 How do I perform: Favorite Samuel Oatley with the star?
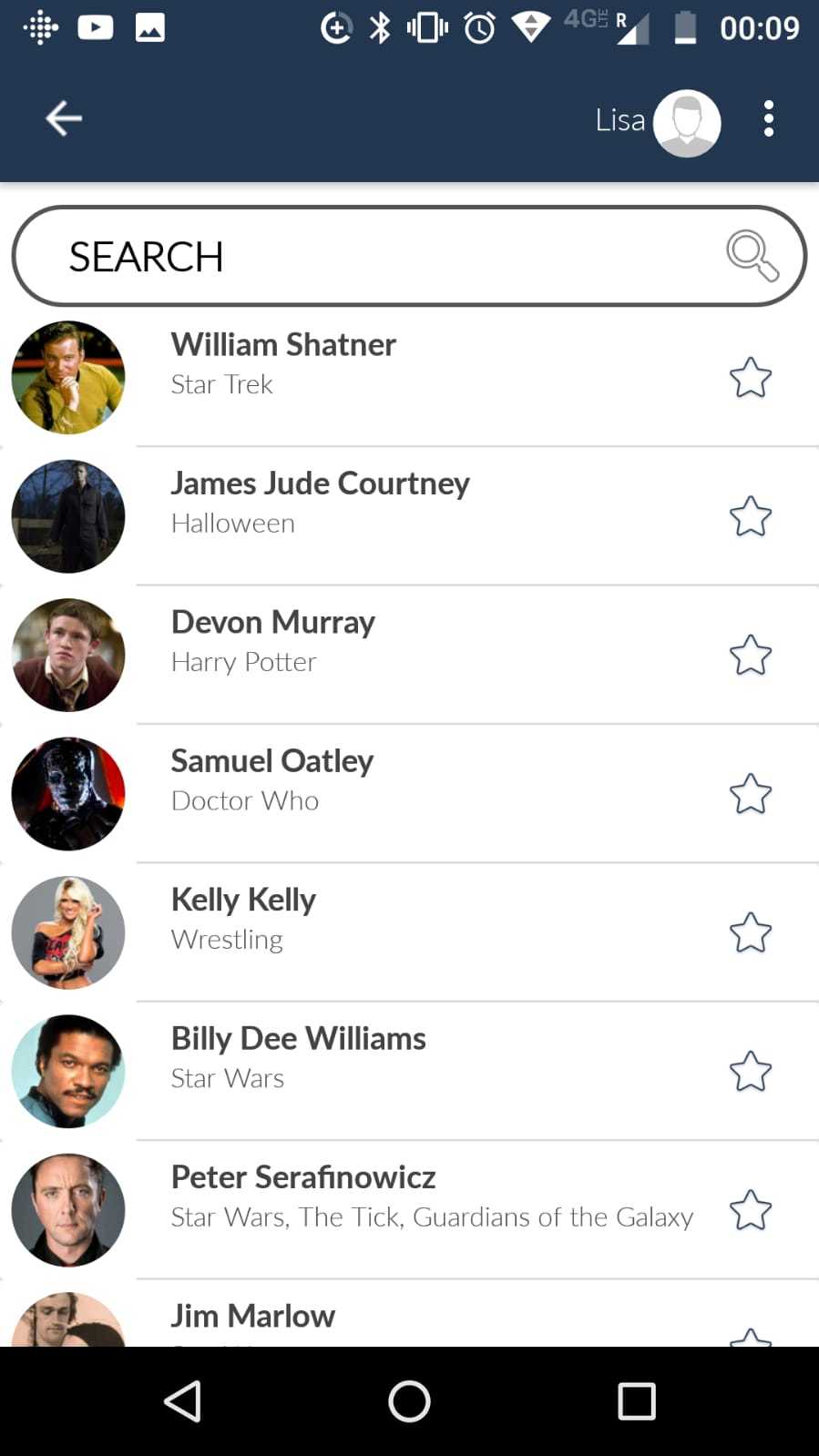751,793
